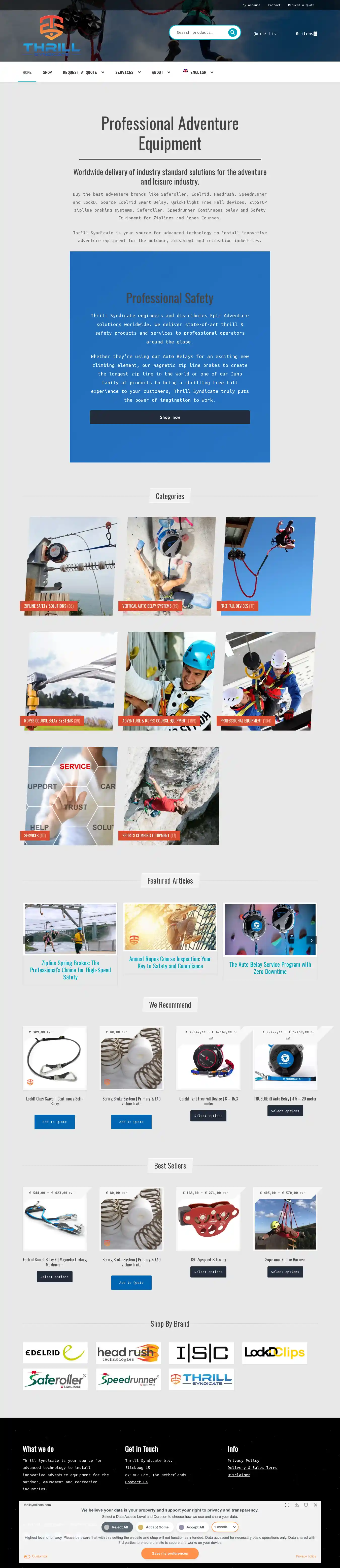Expand the Request a Quote dropdown
The image size is (340, 1568).
click(83, 72)
